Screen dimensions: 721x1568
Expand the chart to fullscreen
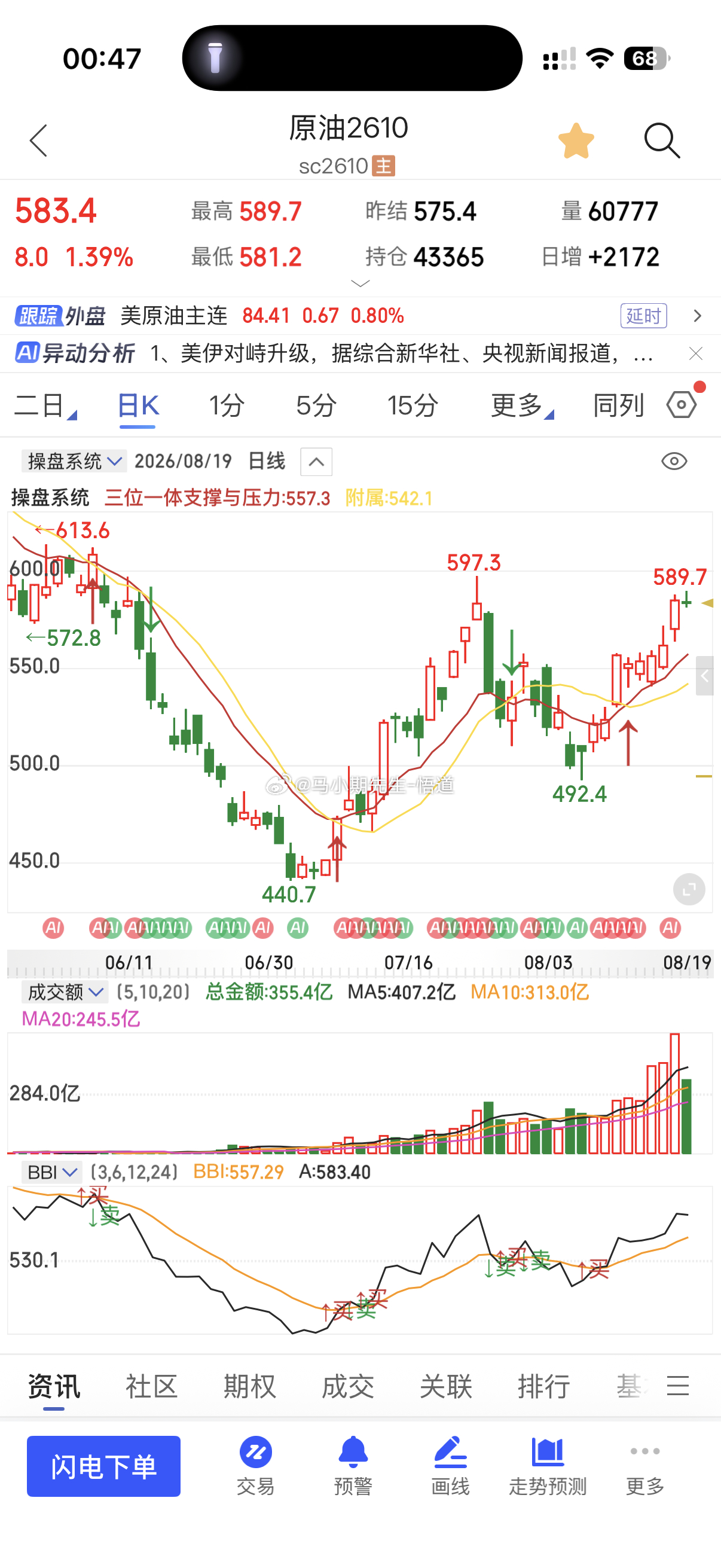pos(689,889)
